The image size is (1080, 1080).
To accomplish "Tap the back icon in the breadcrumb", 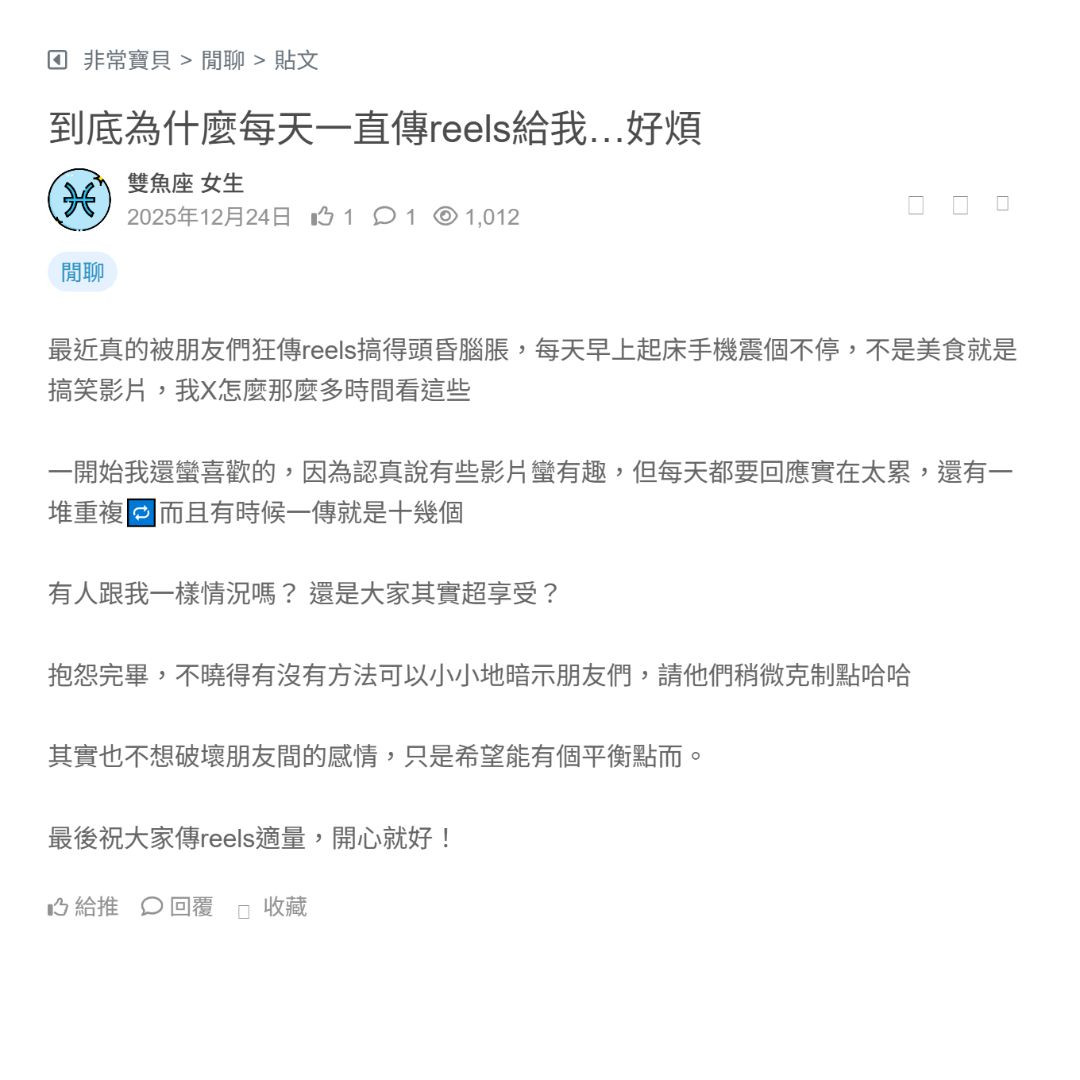I will pos(58,60).
